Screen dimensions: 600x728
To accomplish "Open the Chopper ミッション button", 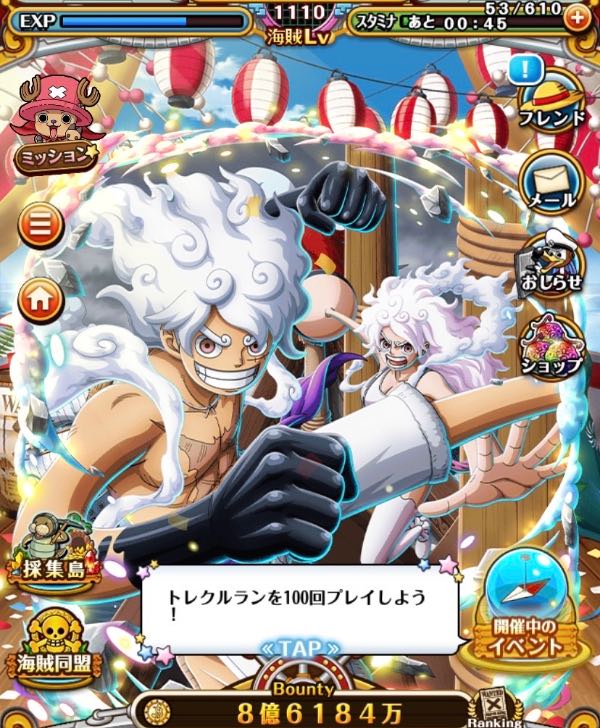I will pos(56,123).
